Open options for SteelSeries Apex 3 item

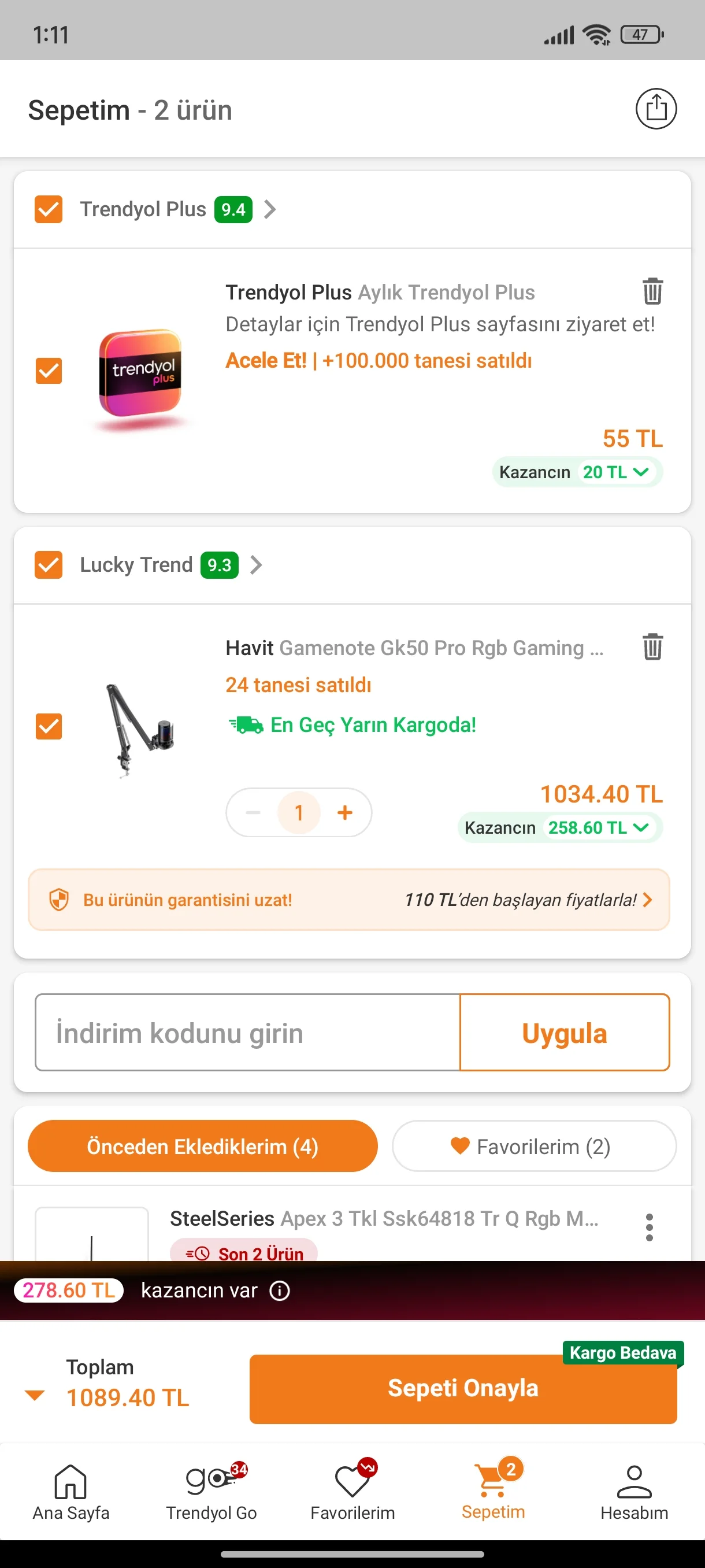[649, 1227]
